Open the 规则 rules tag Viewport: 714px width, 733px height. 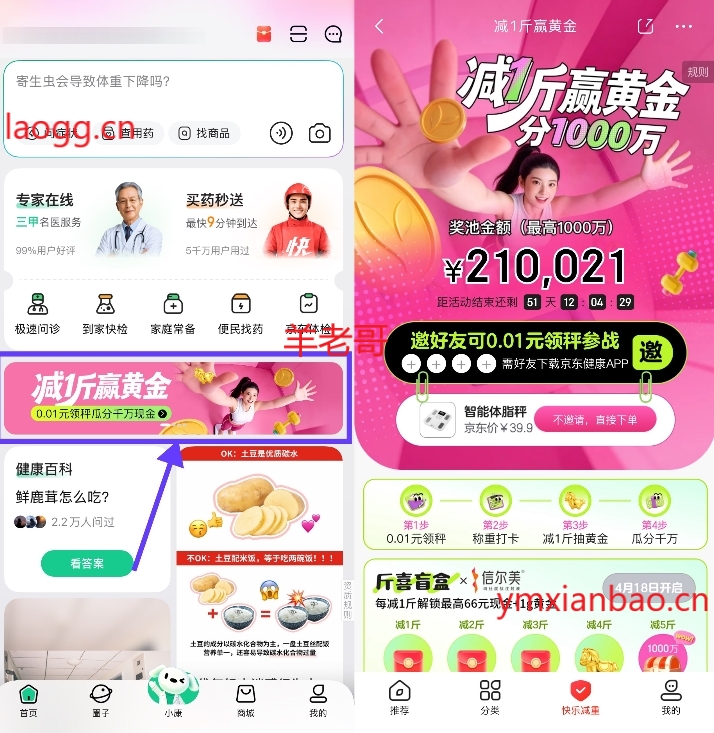pos(697,72)
